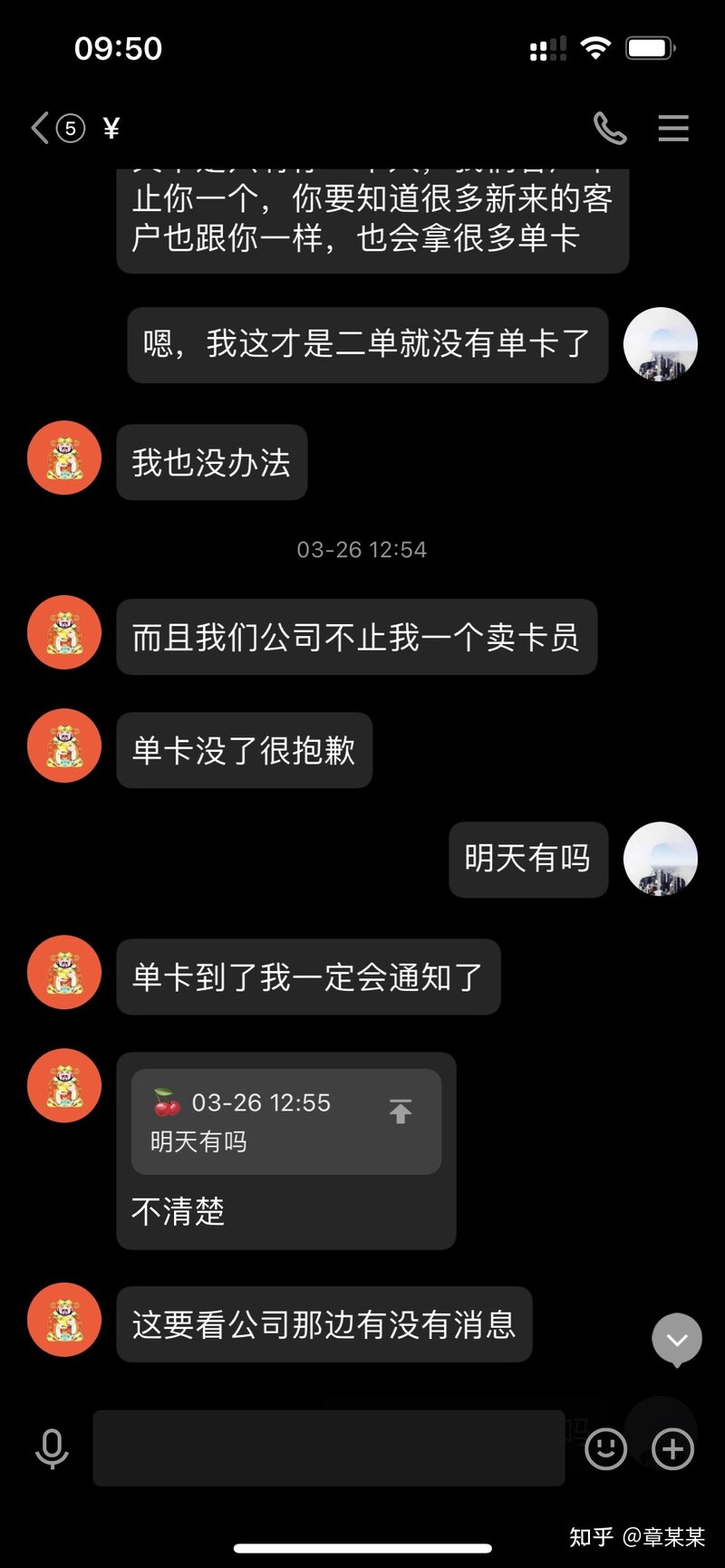Screen dimensions: 725x1568
Task: Jump to the latest messages
Action: pyautogui.click(x=677, y=1340)
